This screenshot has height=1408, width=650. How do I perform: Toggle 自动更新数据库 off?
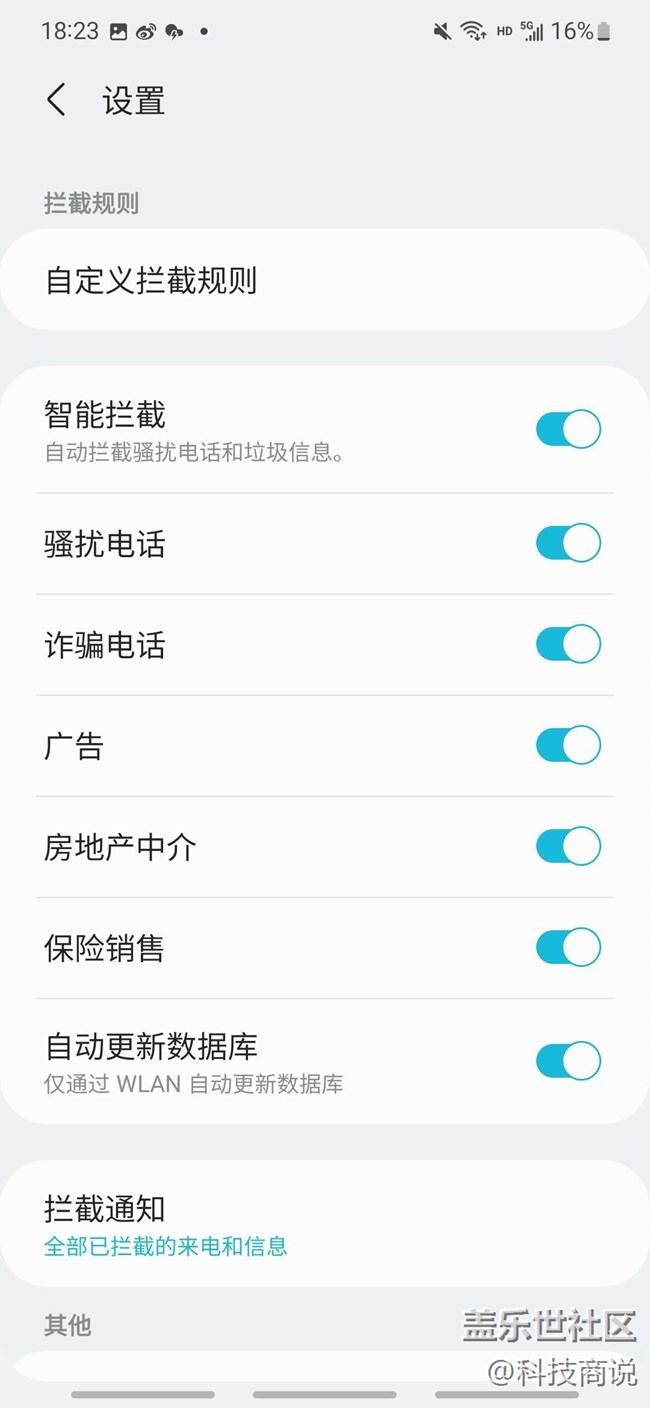tap(568, 1061)
